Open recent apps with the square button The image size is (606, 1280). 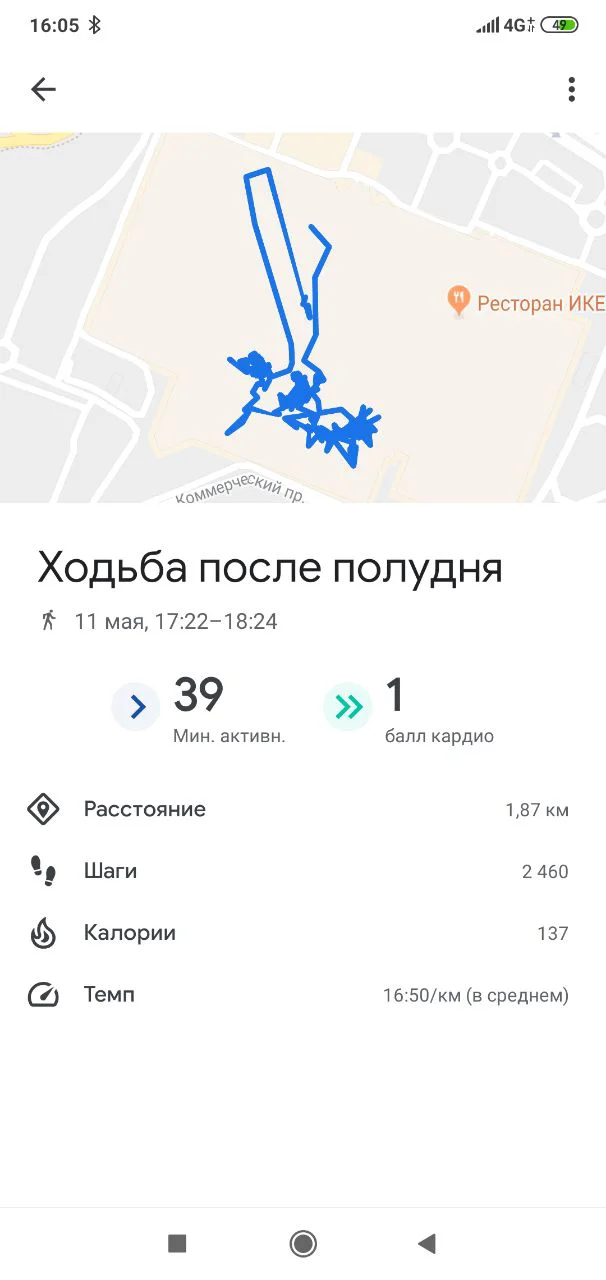[x=177, y=1243]
